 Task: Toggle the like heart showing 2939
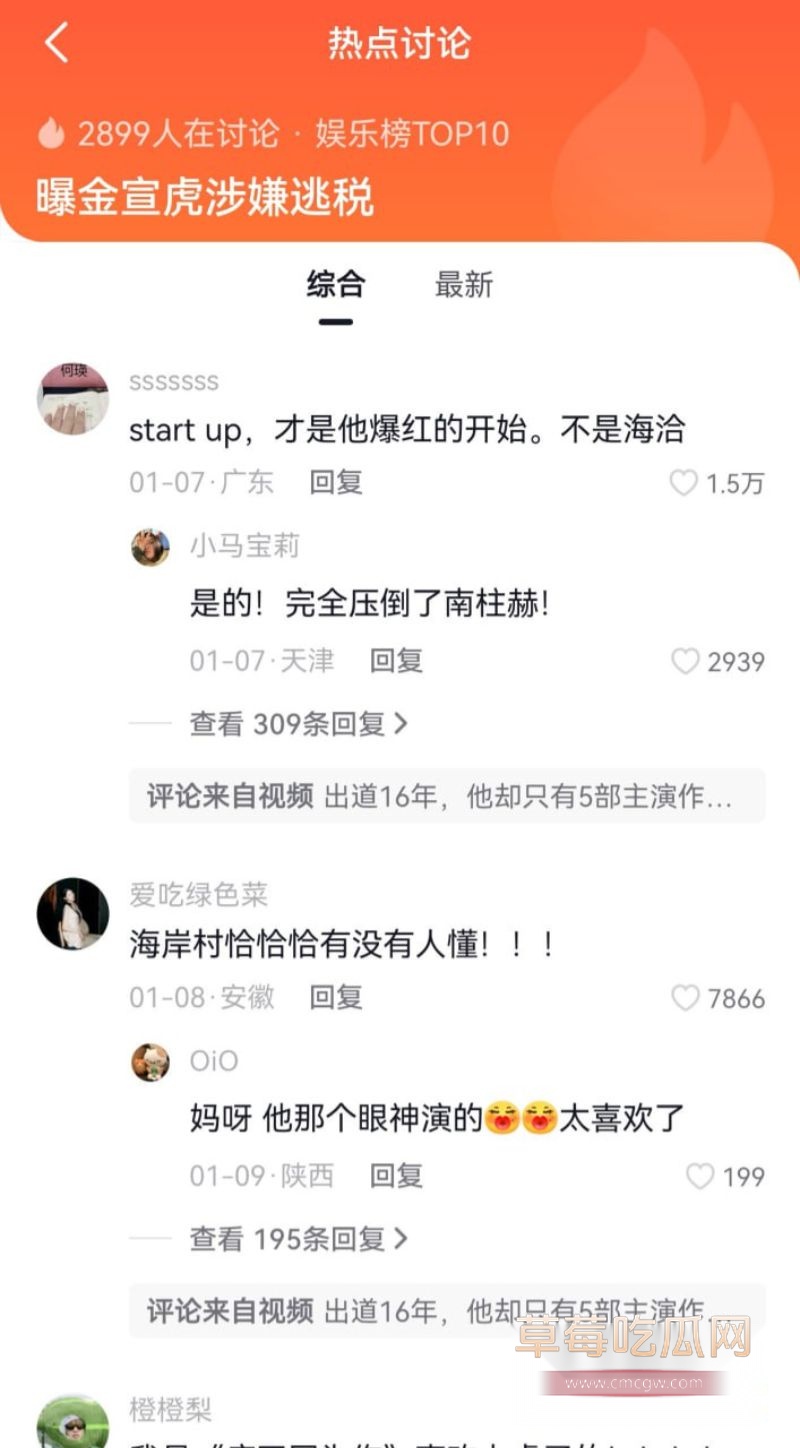pos(686,660)
